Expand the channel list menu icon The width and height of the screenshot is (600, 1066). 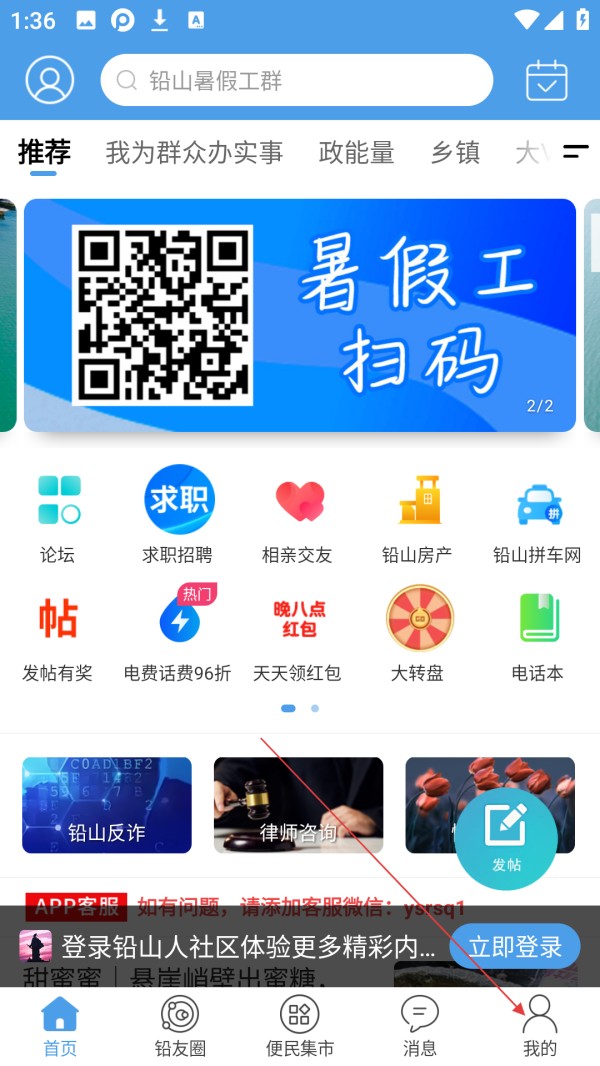[576, 152]
